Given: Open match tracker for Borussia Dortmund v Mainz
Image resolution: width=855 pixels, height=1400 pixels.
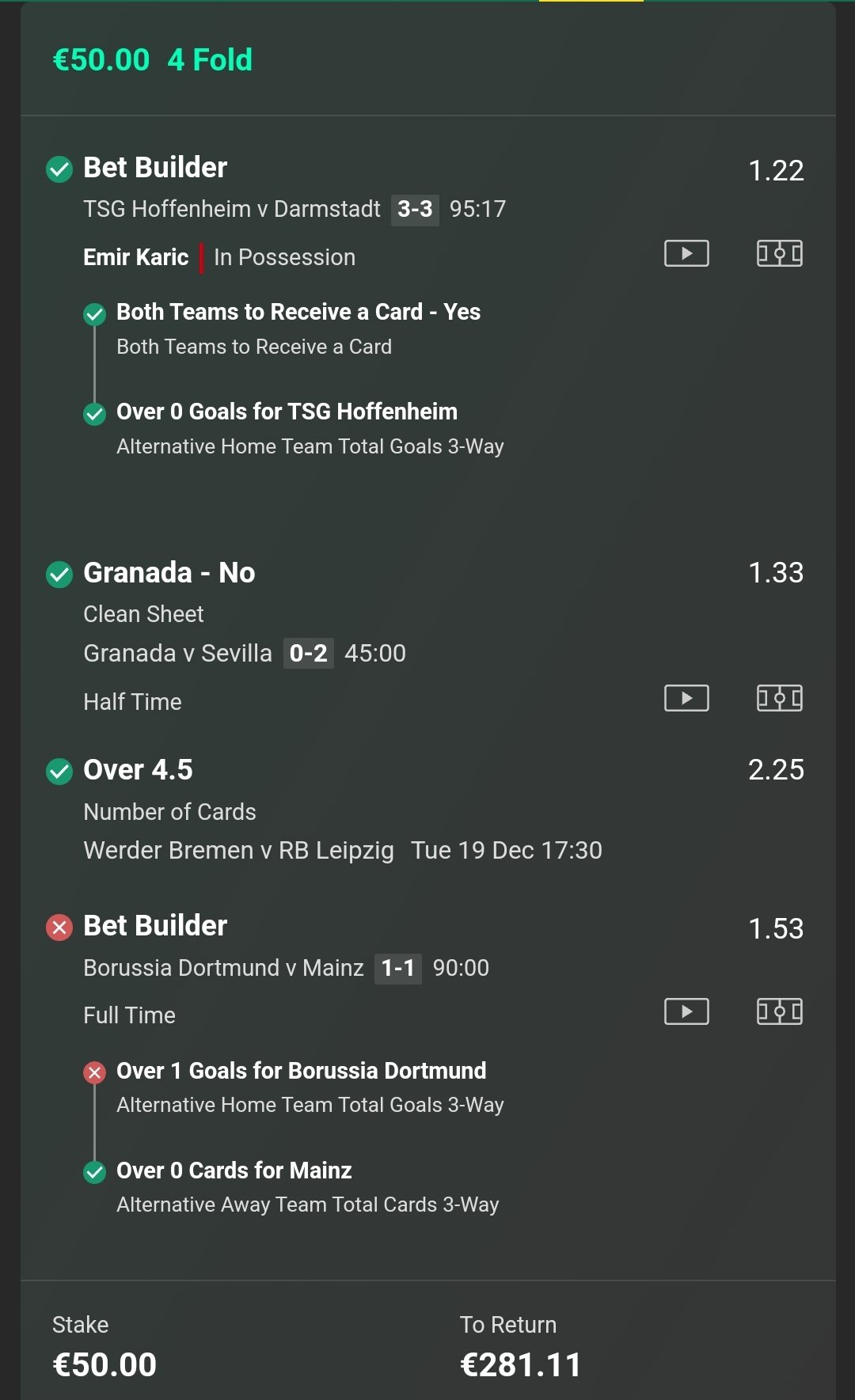Looking at the screenshot, I should pos(780,1011).
